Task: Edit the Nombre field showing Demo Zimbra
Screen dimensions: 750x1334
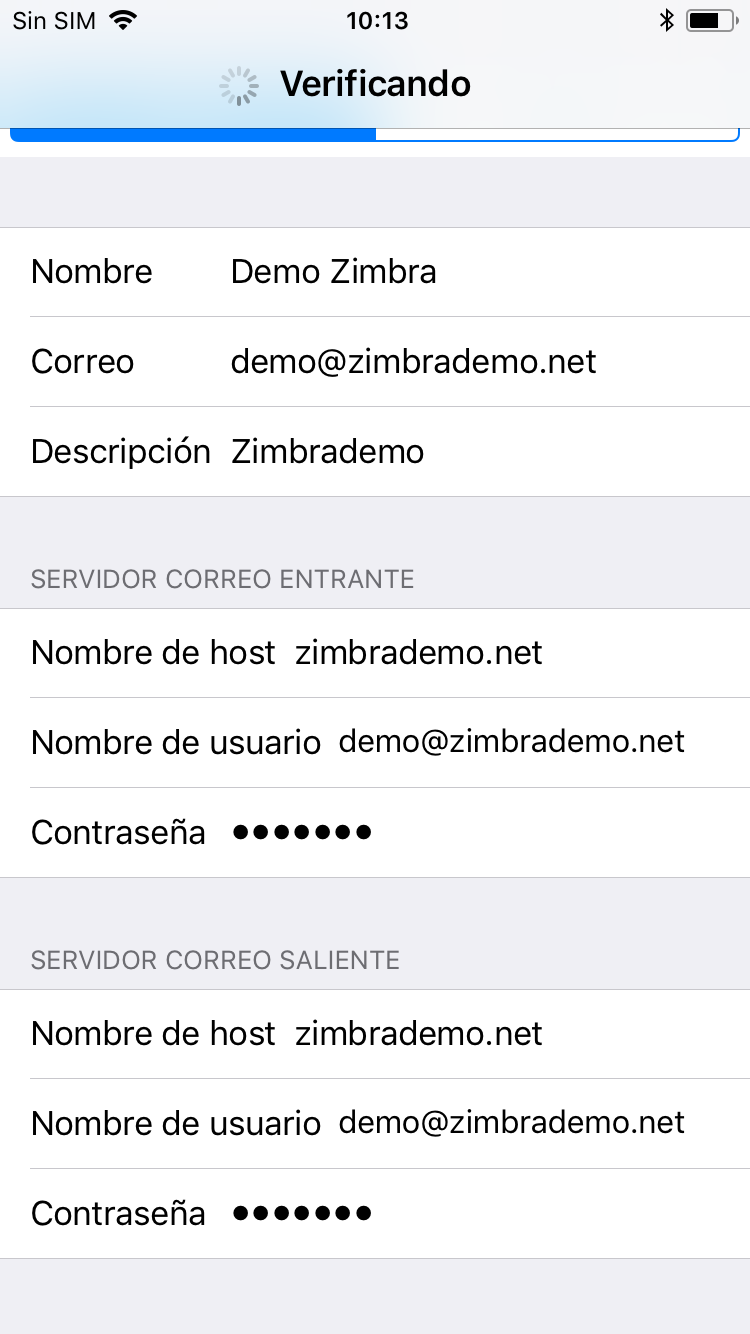Action: click(375, 272)
